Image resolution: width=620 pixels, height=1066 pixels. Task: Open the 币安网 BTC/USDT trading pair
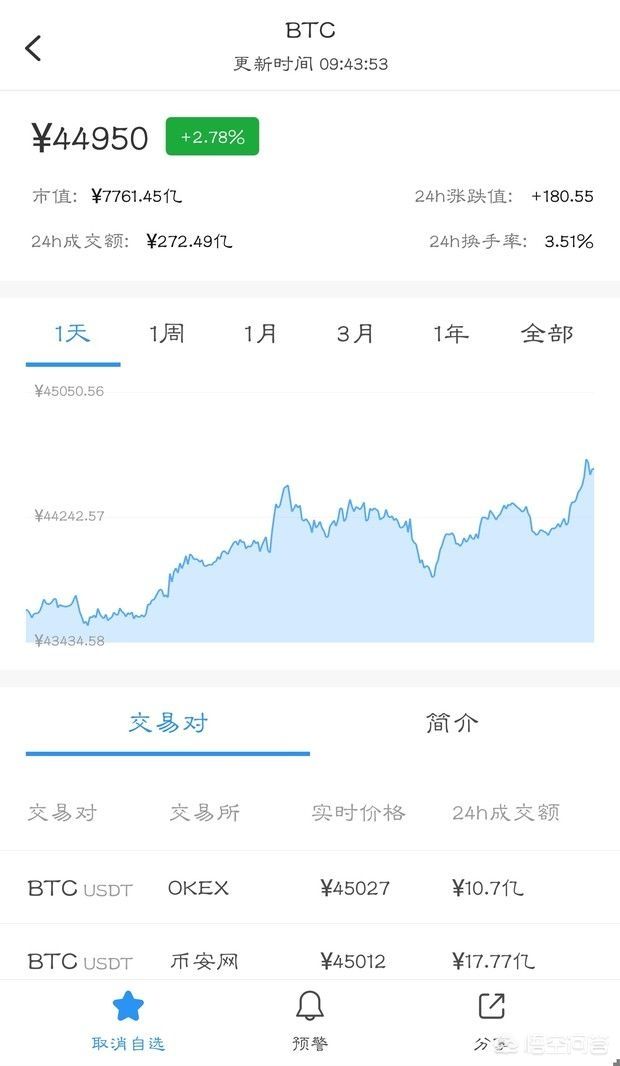310,961
